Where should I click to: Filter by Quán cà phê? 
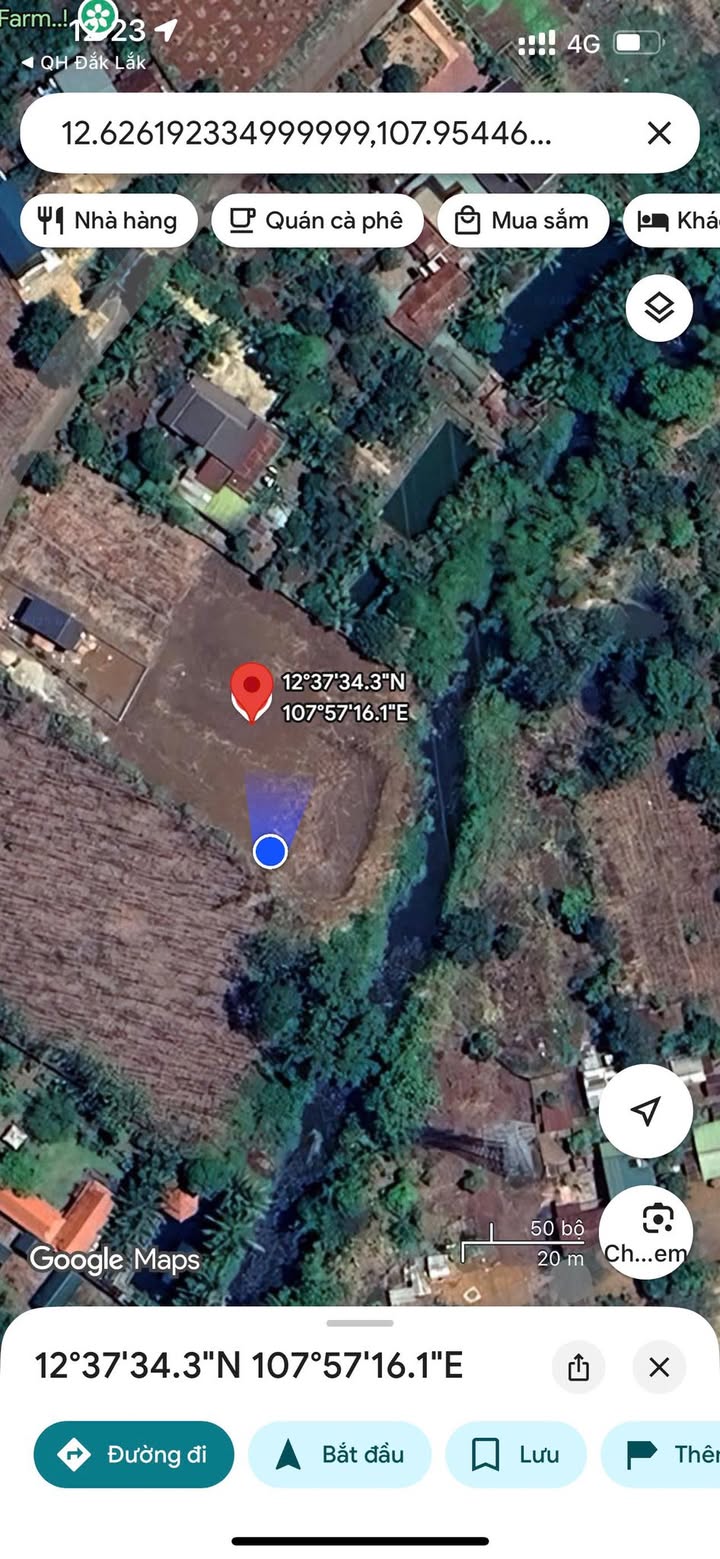point(317,221)
